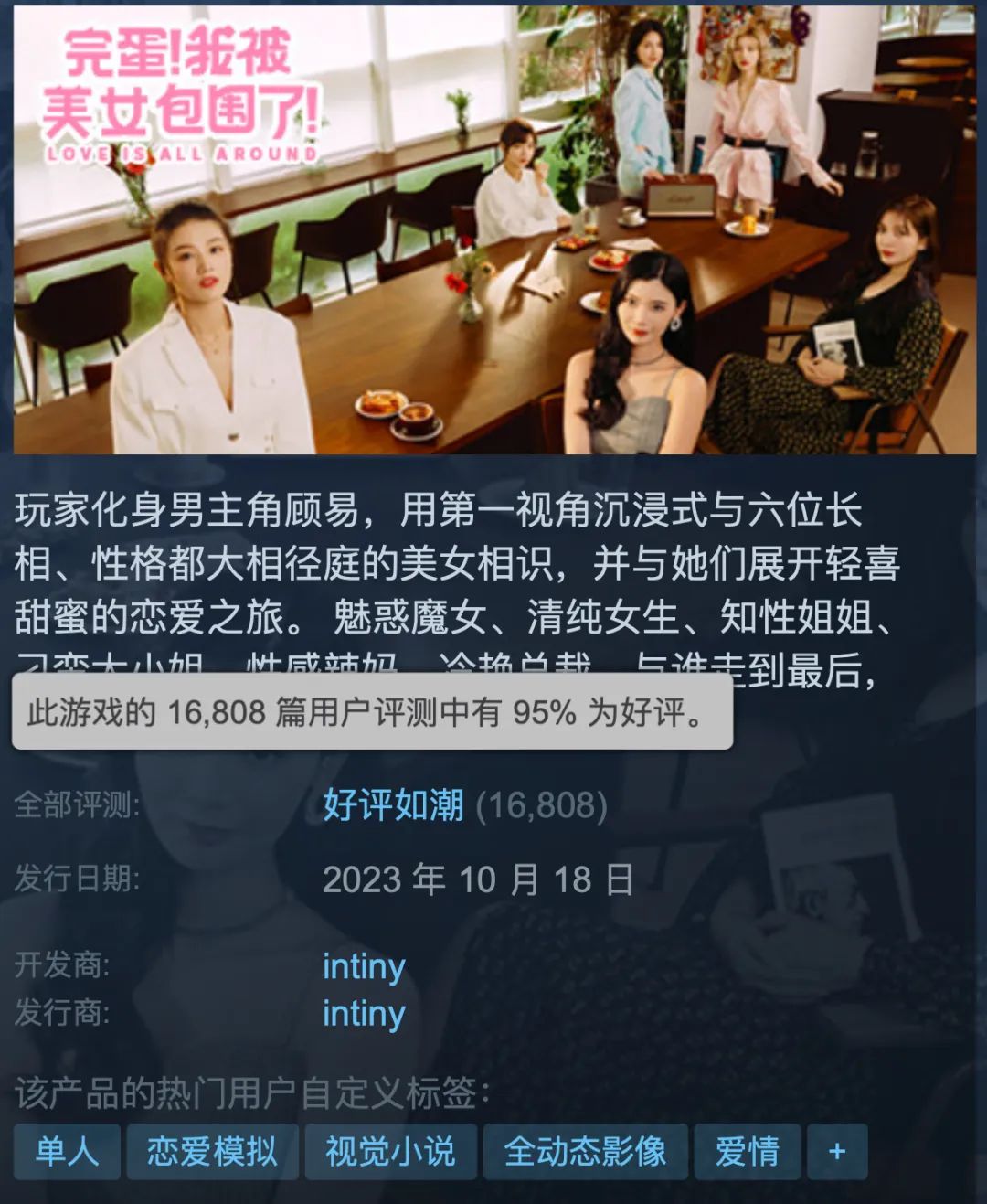Open the 好评如潮 all reviews link
Screen dimensions: 987x1204
(x=393, y=805)
